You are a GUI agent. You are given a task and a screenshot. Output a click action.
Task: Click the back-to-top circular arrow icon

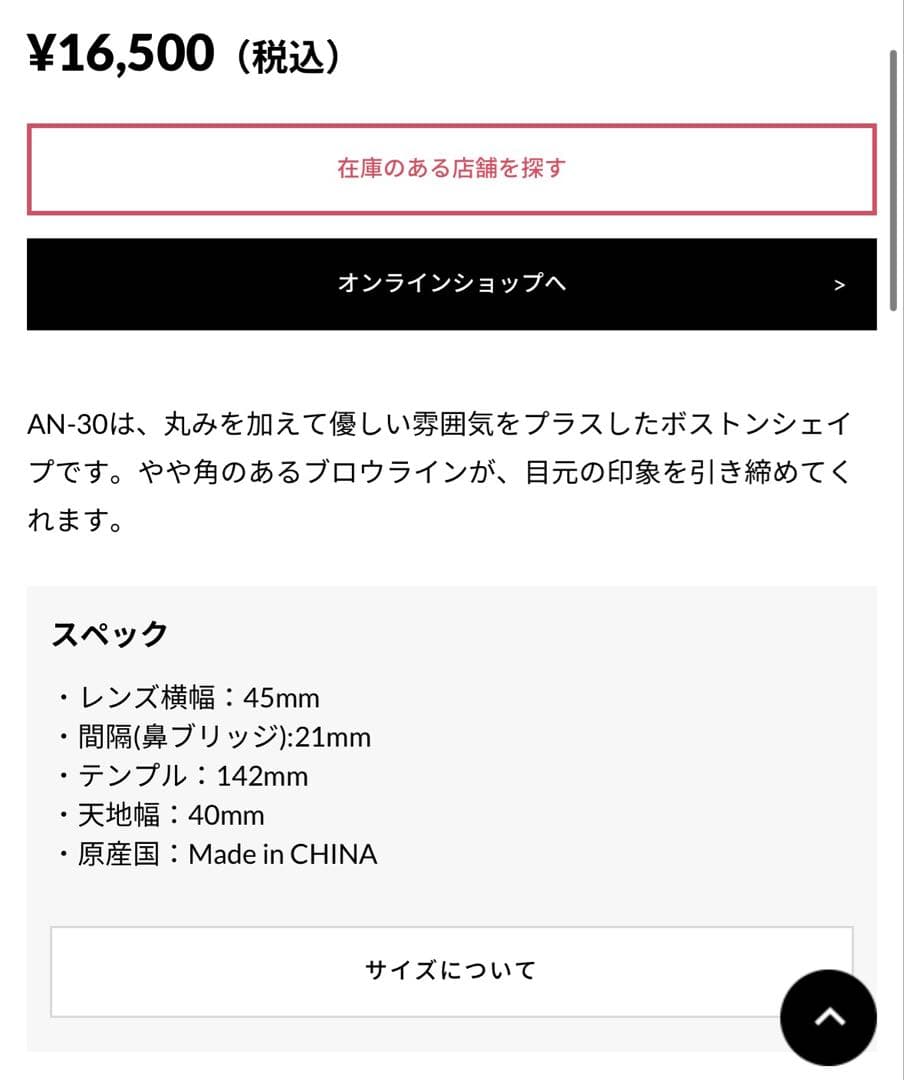tap(828, 1016)
